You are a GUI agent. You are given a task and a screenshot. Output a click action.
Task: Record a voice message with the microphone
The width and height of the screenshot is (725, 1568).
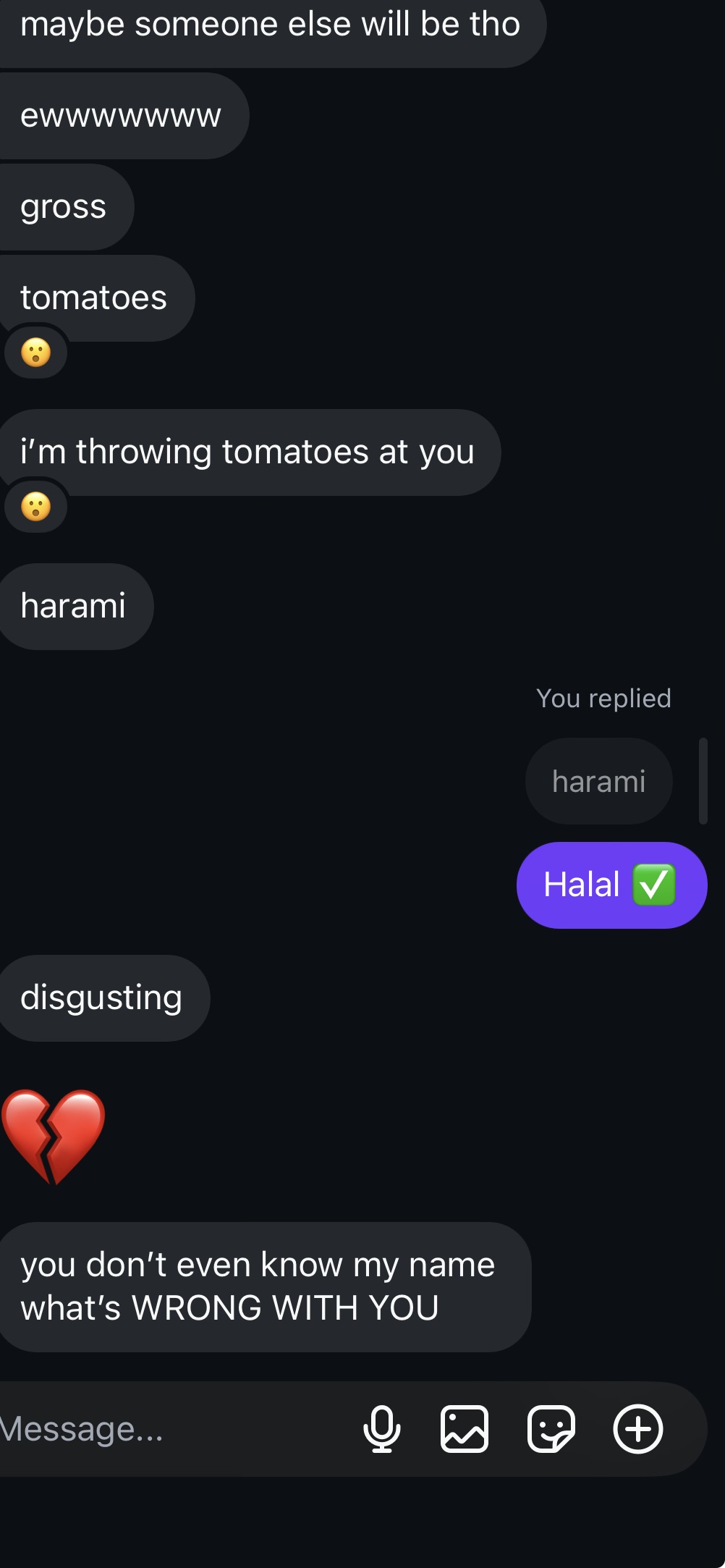click(x=382, y=1430)
